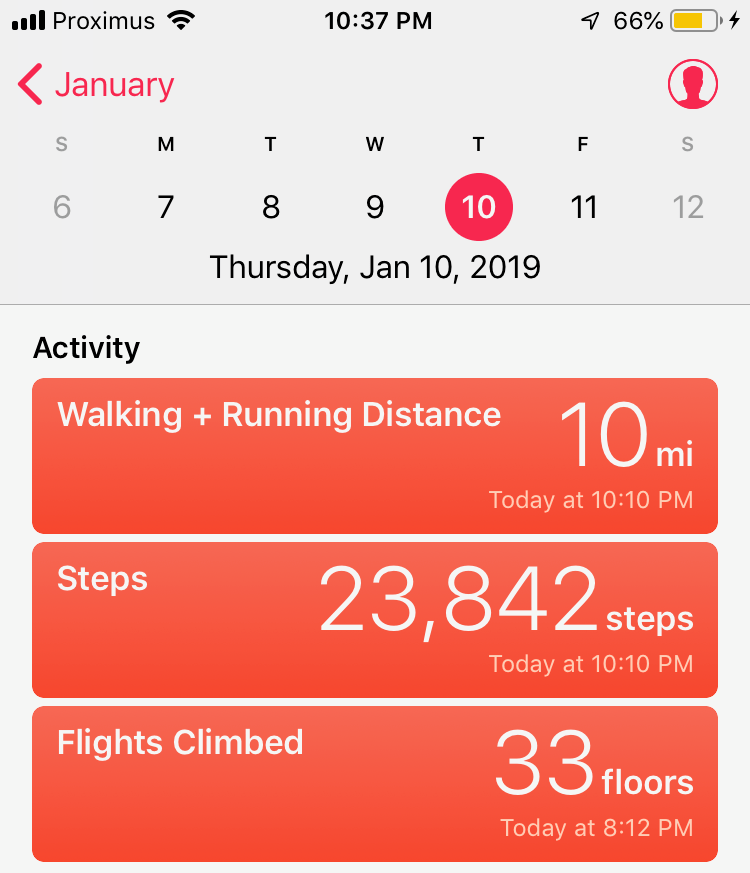This screenshot has height=873, width=750.
Task: Open the profile icon
Action: (692, 85)
